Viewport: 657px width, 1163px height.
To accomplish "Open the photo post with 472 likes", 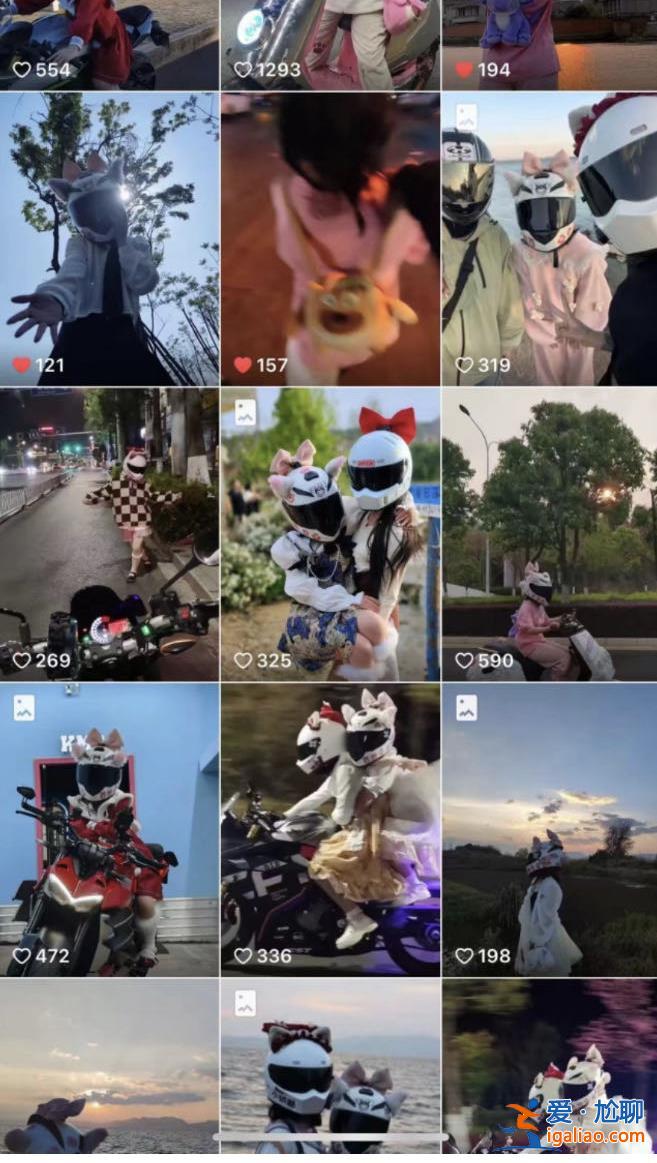I will click(x=109, y=828).
